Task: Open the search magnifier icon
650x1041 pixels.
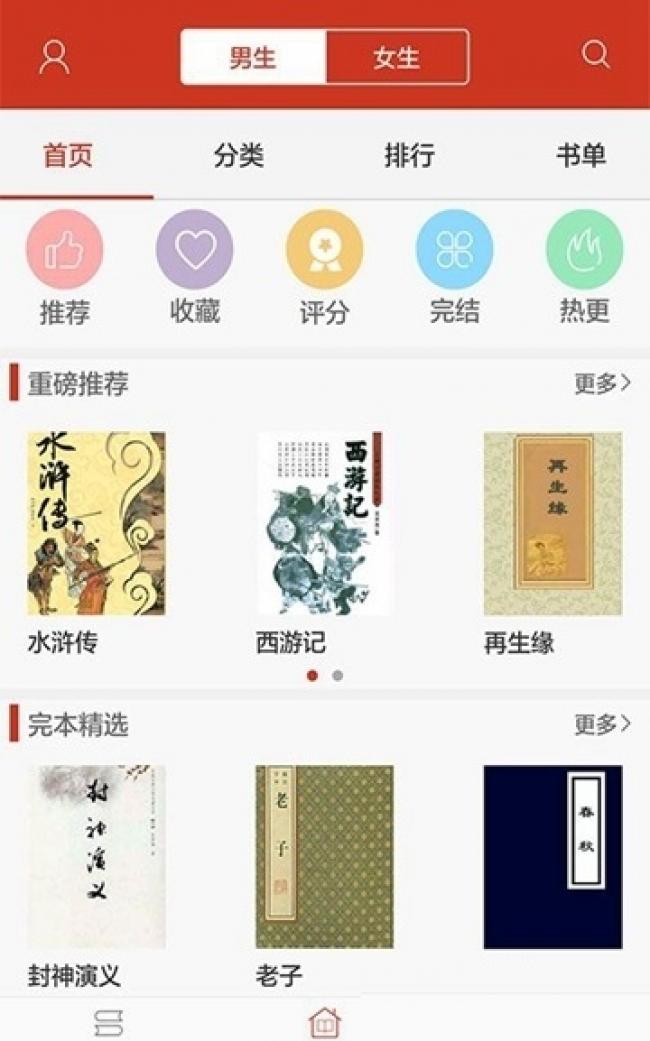Action: (595, 54)
